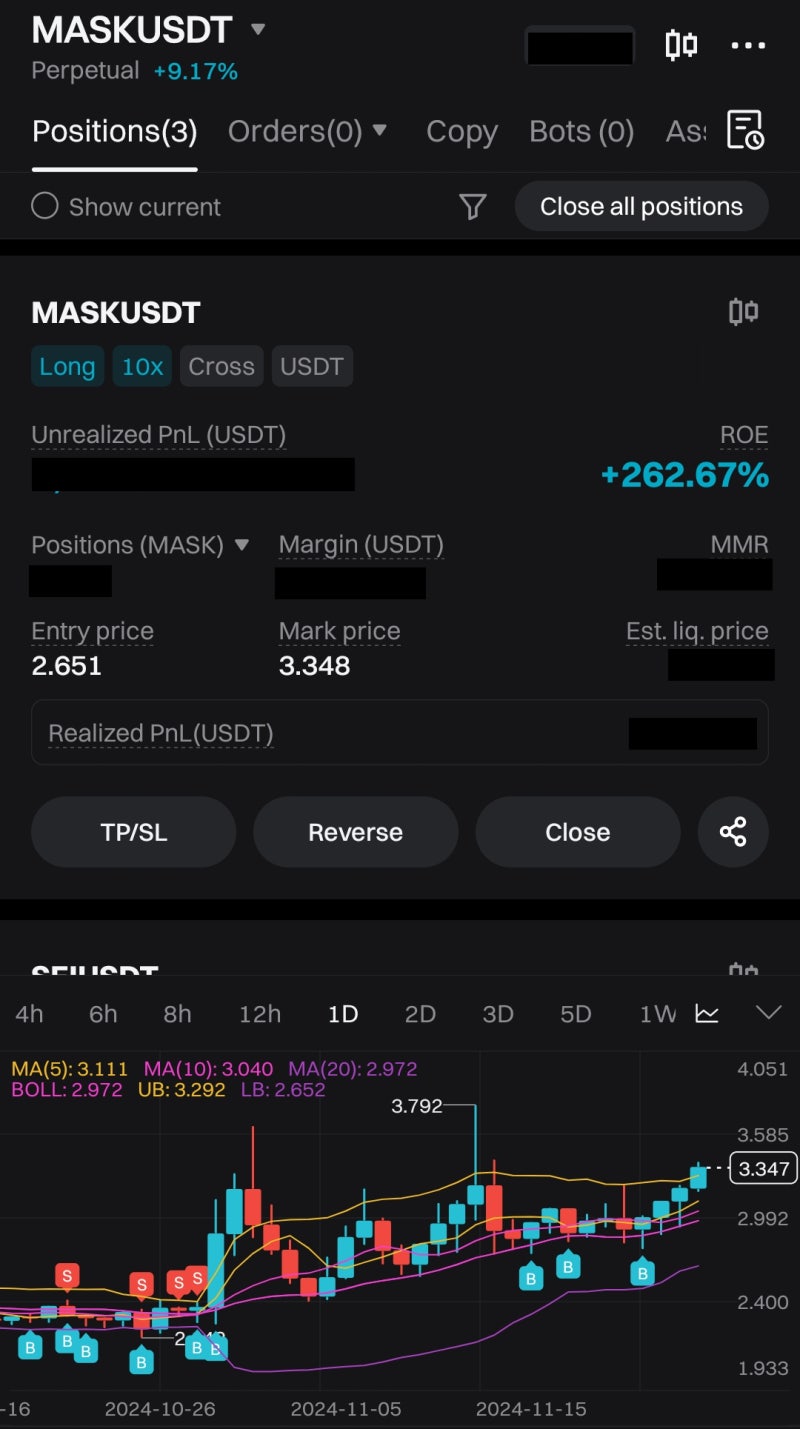Open the order history icon

pyautogui.click(x=745, y=131)
